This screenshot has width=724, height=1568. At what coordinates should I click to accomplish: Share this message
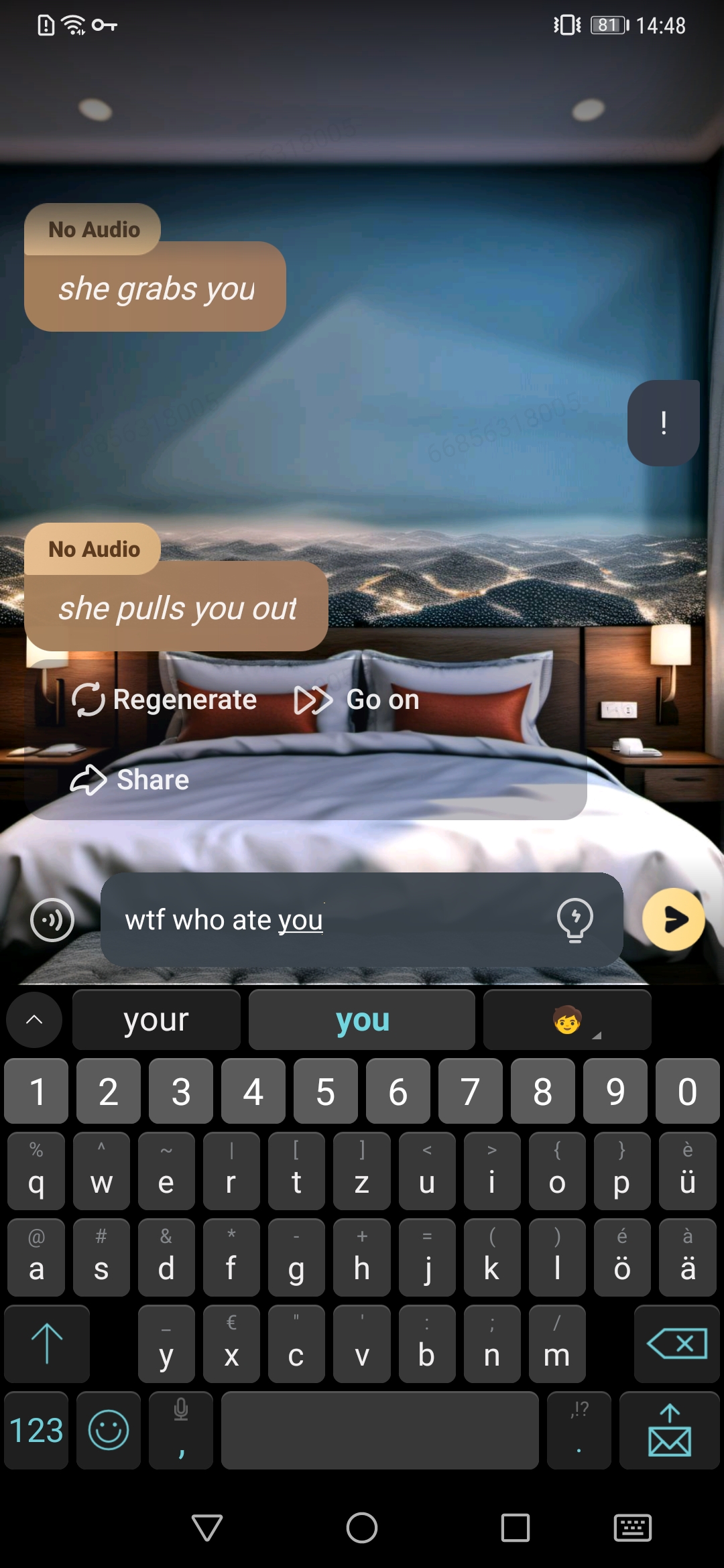[131, 780]
